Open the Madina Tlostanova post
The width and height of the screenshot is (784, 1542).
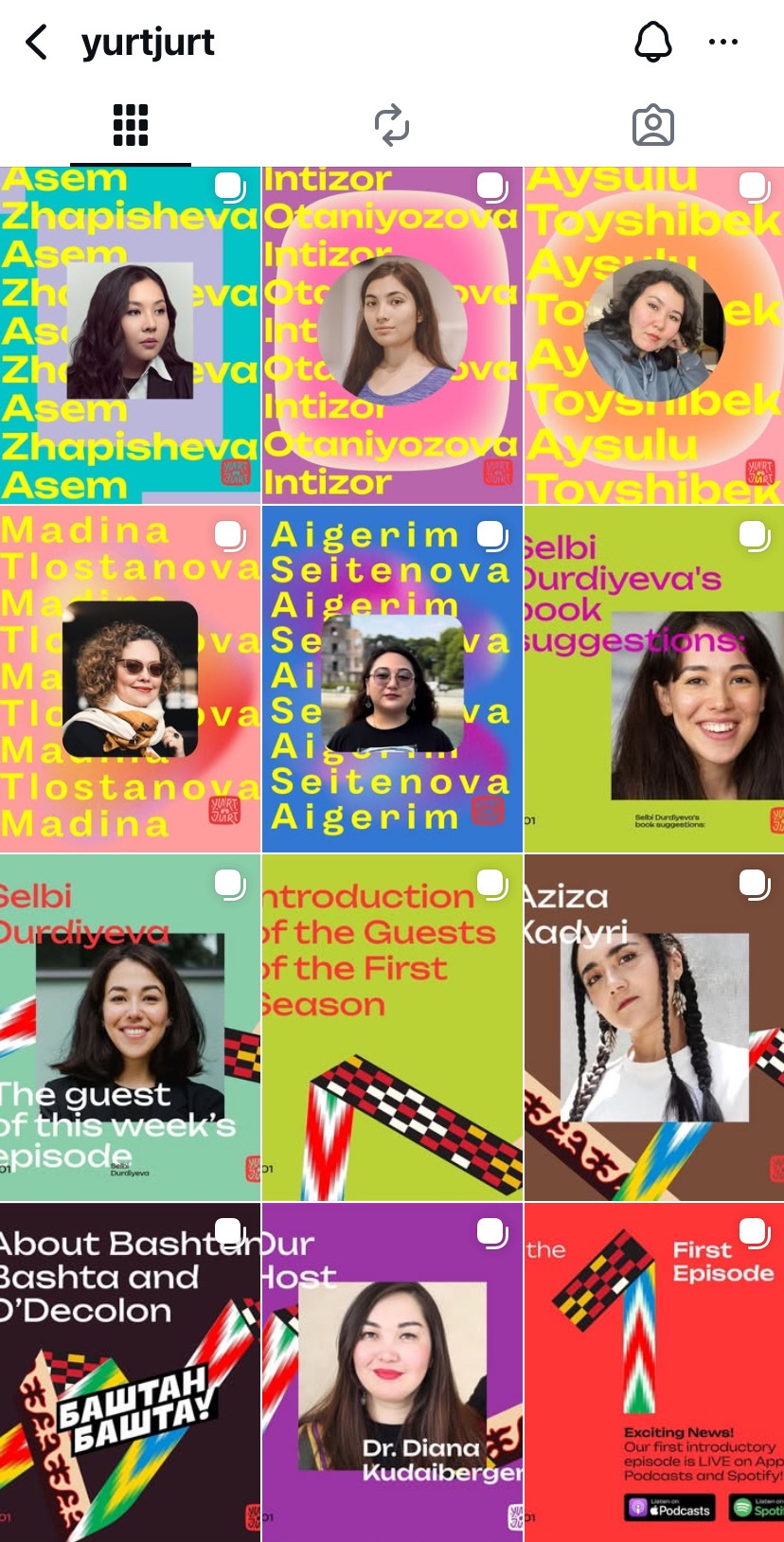click(130, 678)
